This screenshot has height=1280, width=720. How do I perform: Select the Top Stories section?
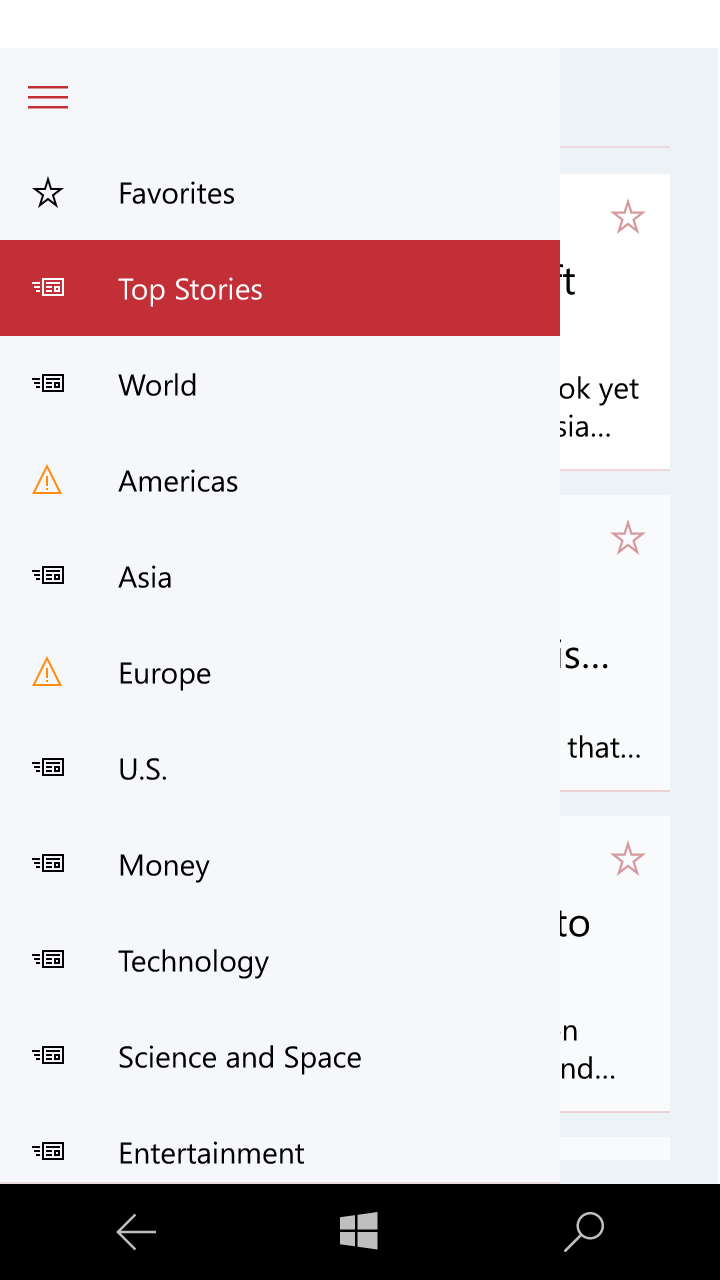(x=190, y=289)
